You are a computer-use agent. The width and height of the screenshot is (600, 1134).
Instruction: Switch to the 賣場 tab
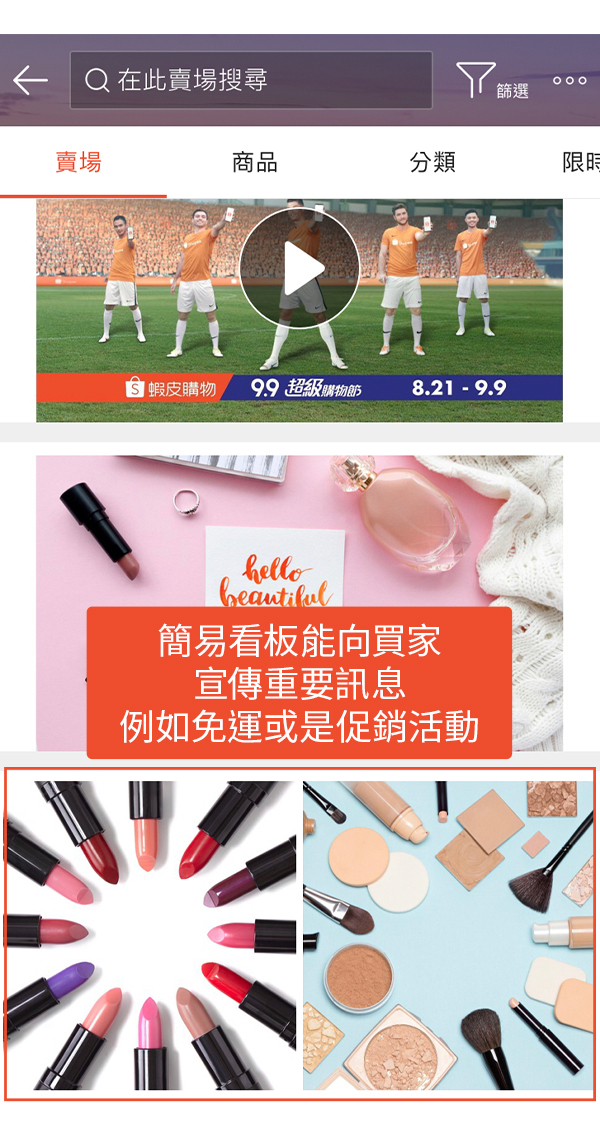click(79, 163)
